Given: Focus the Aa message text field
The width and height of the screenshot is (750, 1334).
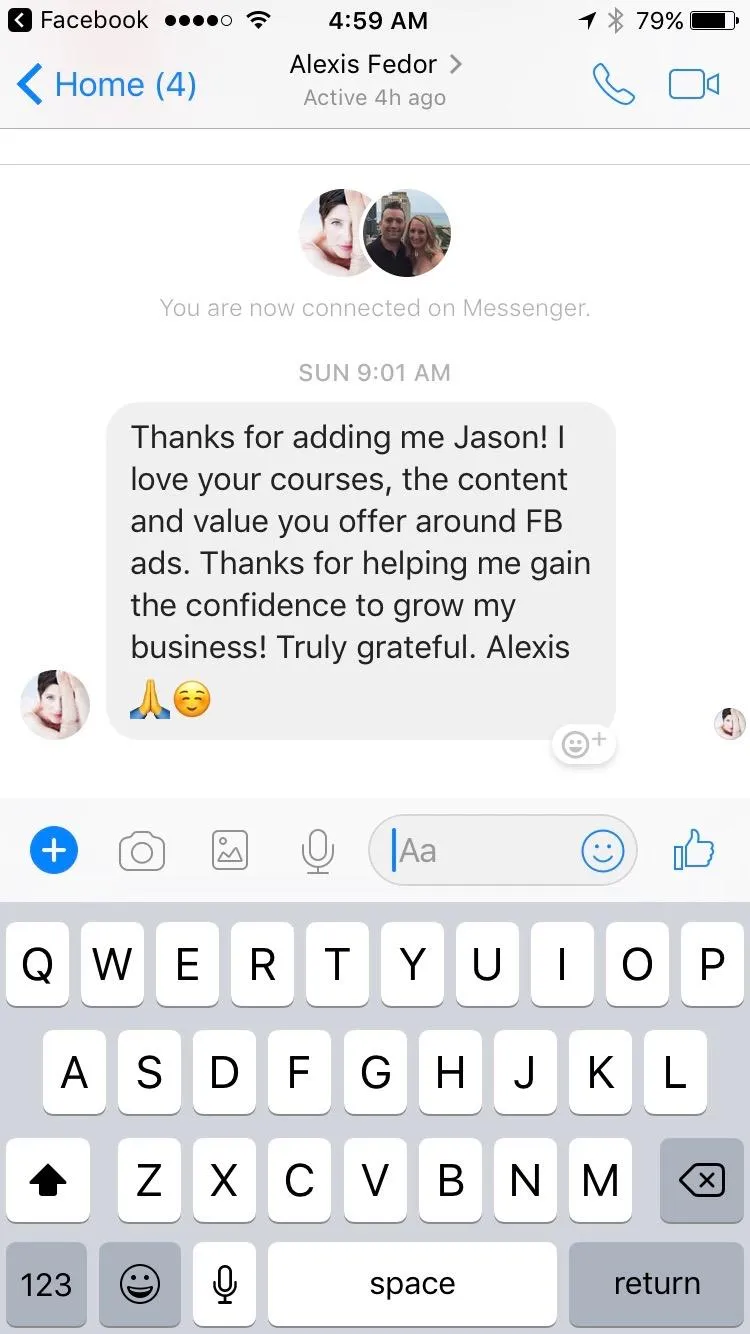Looking at the screenshot, I should (480, 852).
